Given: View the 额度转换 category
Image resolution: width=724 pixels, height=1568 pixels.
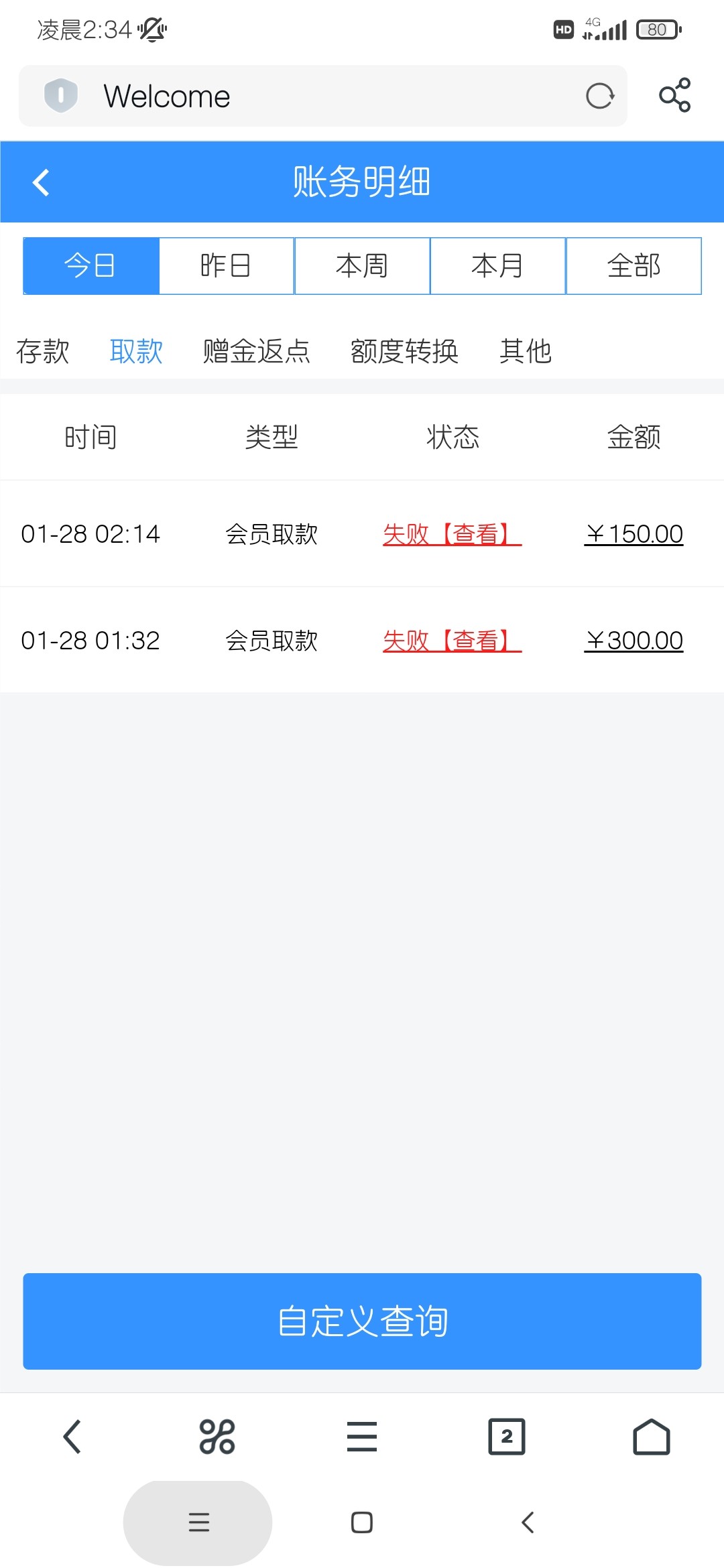Looking at the screenshot, I should pyautogui.click(x=404, y=351).
